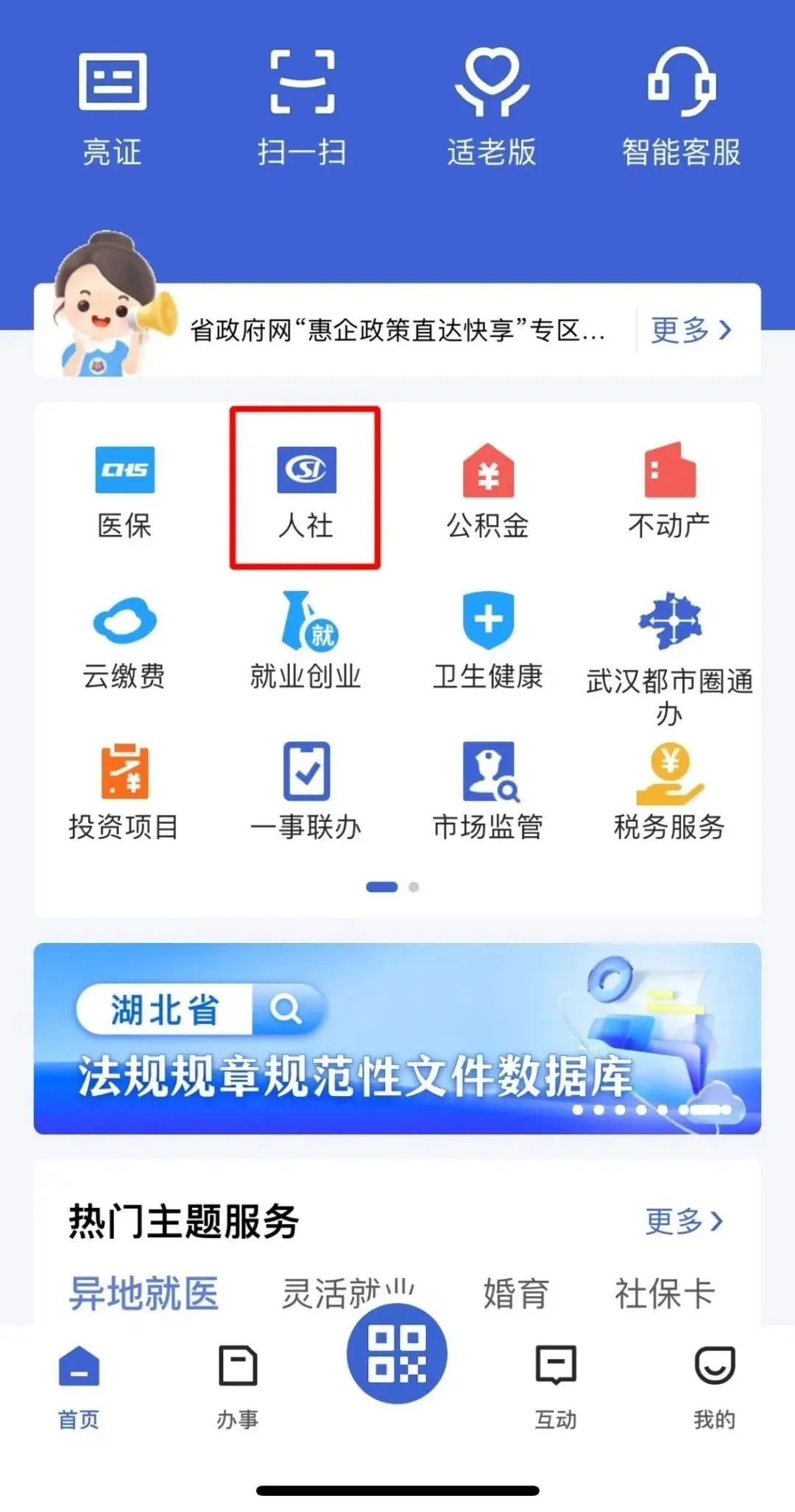Switch to the 婚育 topic tab
Viewport: 795px width, 1512px height.
pos(516,1293)
